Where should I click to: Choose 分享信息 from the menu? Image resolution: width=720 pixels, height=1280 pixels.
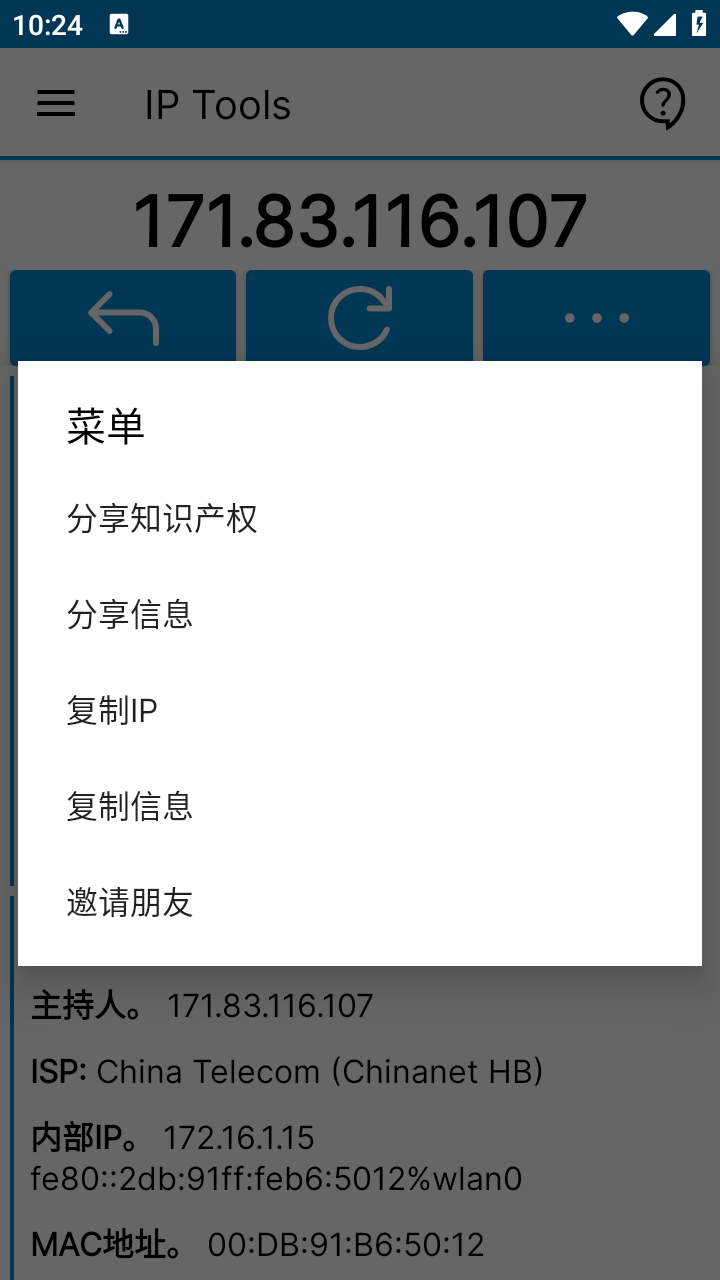(x=131, y=615)
